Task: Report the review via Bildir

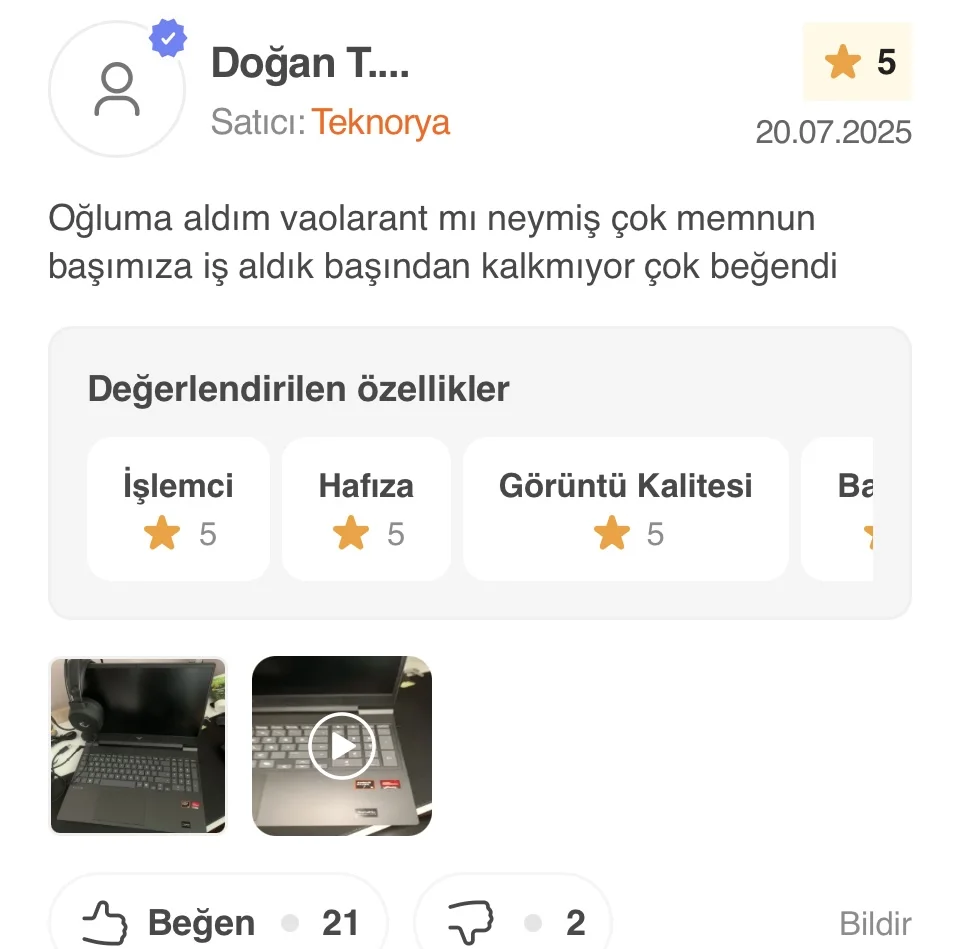Action: point(875,923)
